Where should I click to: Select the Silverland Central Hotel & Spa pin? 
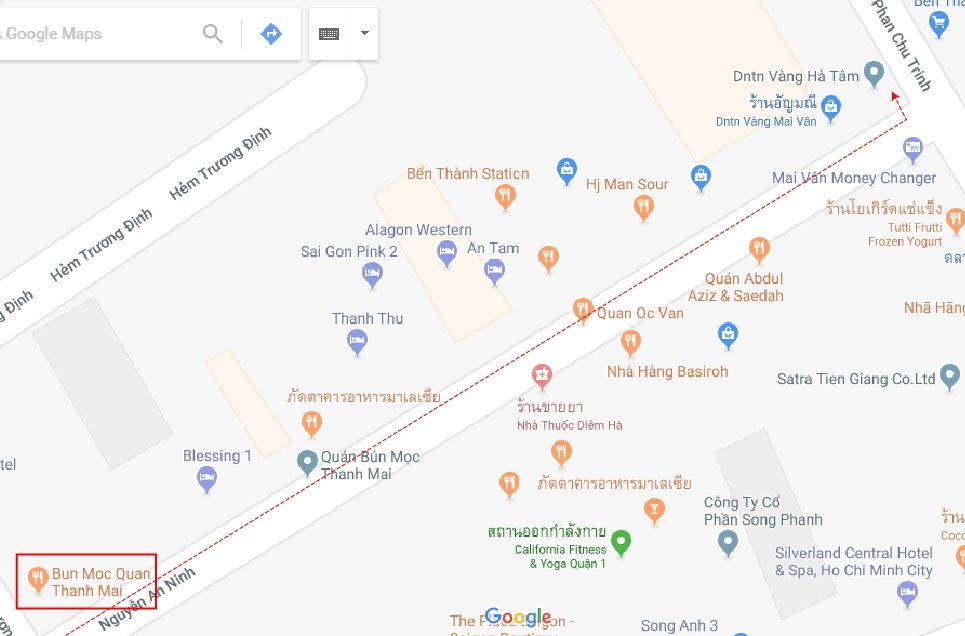tap(907, 594)
